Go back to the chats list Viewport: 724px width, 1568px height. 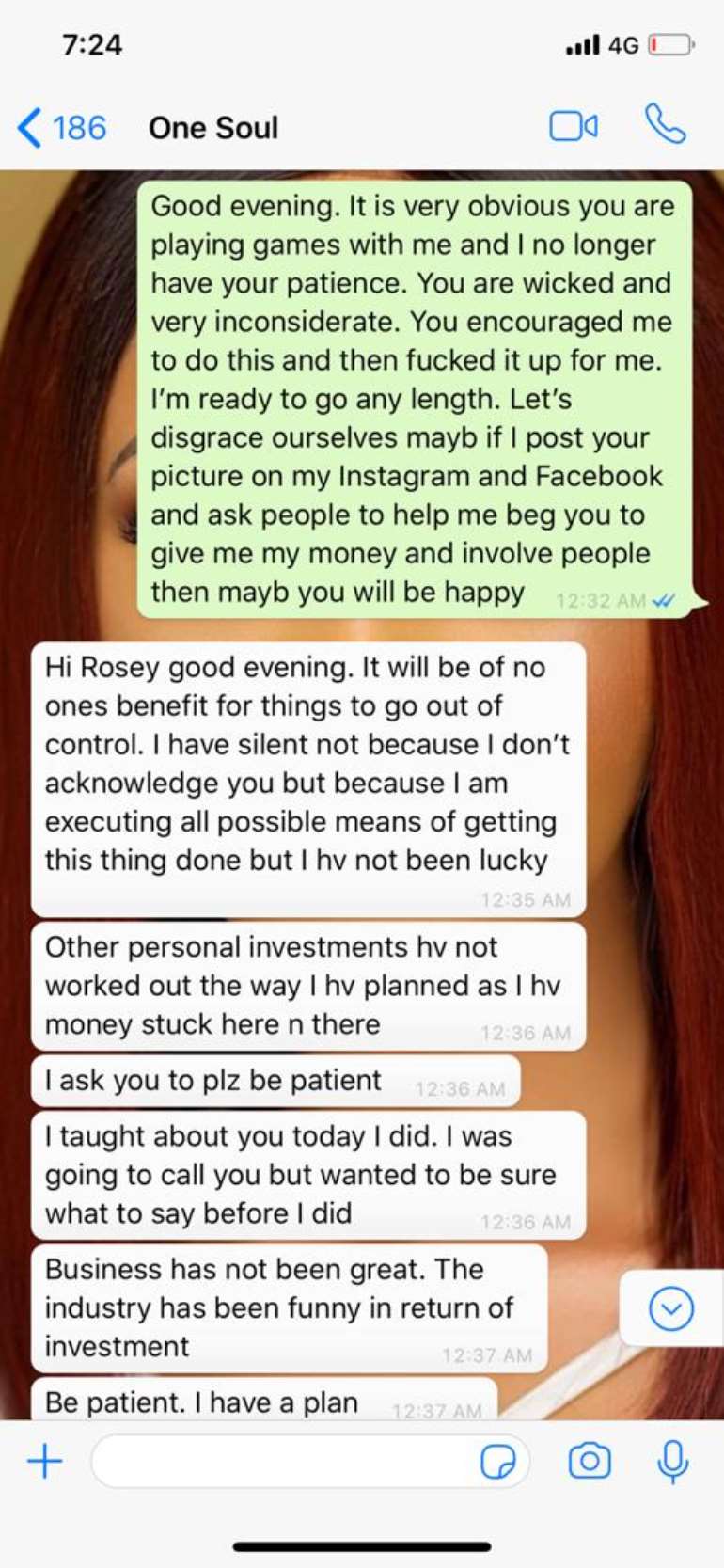62,127
